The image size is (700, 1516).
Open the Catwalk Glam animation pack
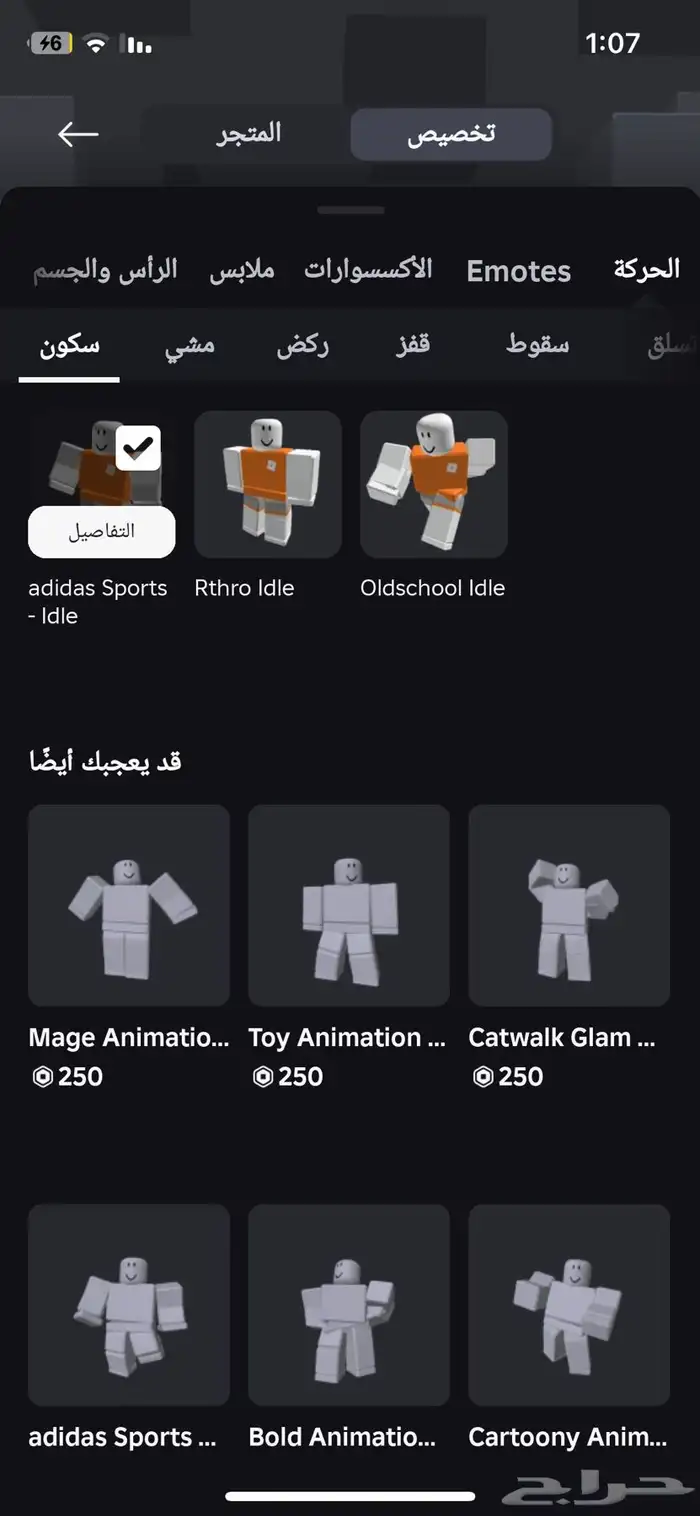[568, 905]
